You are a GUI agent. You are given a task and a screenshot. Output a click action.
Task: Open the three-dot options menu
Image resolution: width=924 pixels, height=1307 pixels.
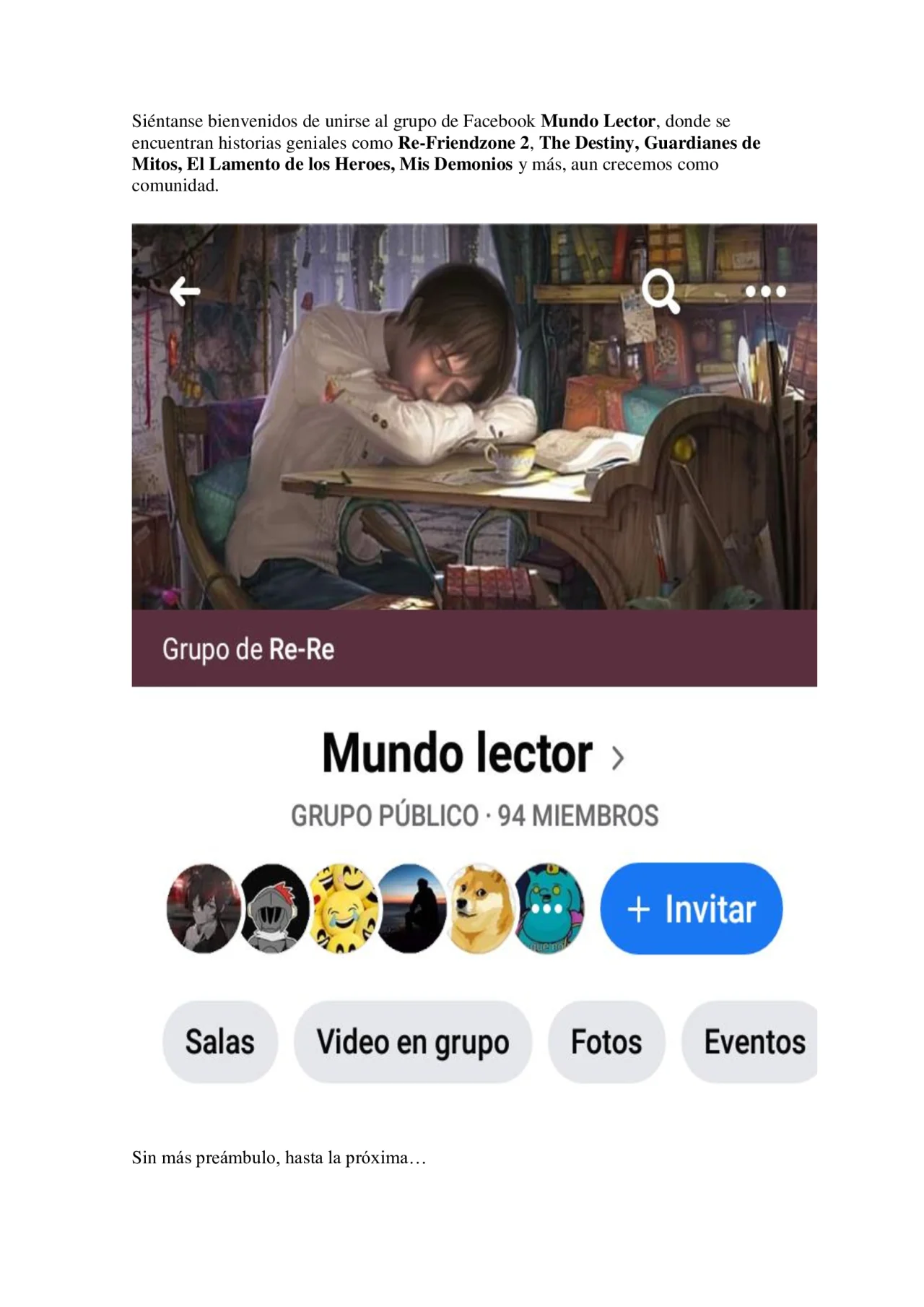[x=765, y=292]
